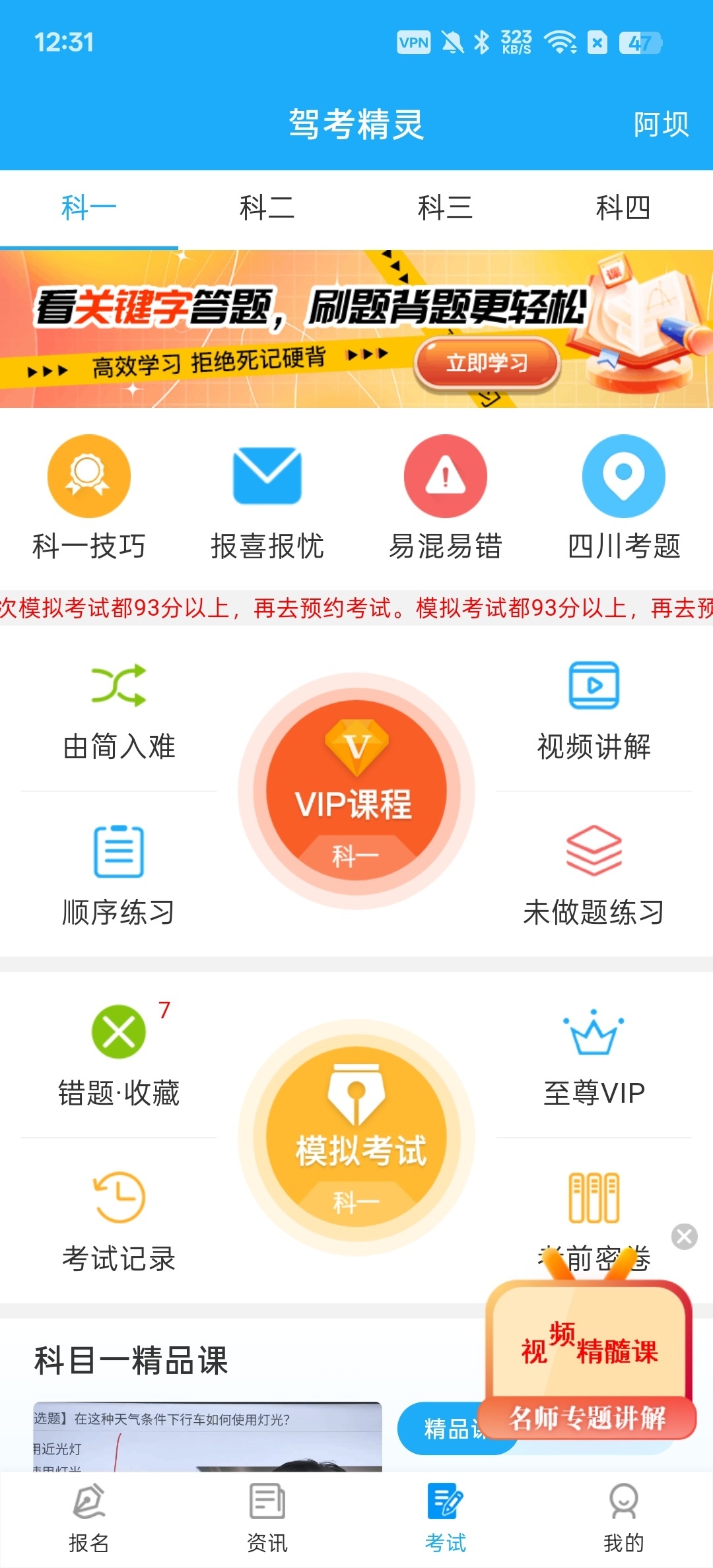Open 四川考题
Screen dimensions: 713x1568
point(624,498)
